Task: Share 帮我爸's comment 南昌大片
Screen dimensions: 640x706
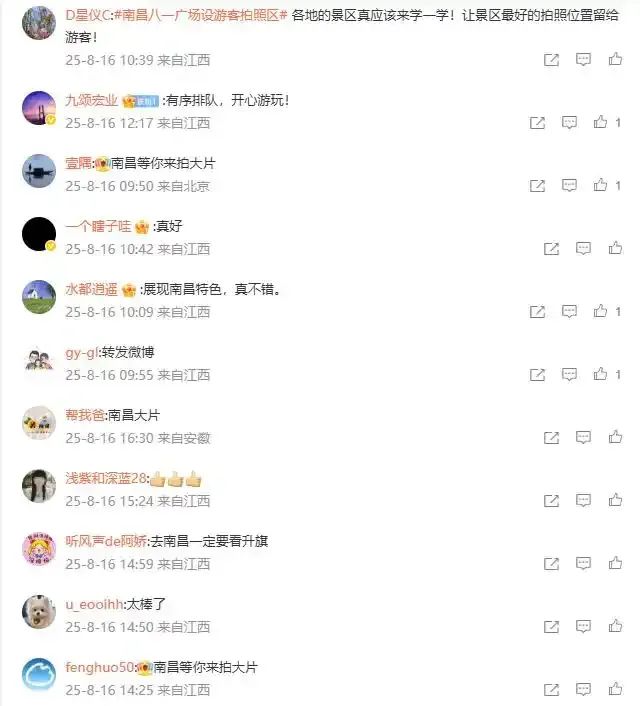Action: pos(551,437)
